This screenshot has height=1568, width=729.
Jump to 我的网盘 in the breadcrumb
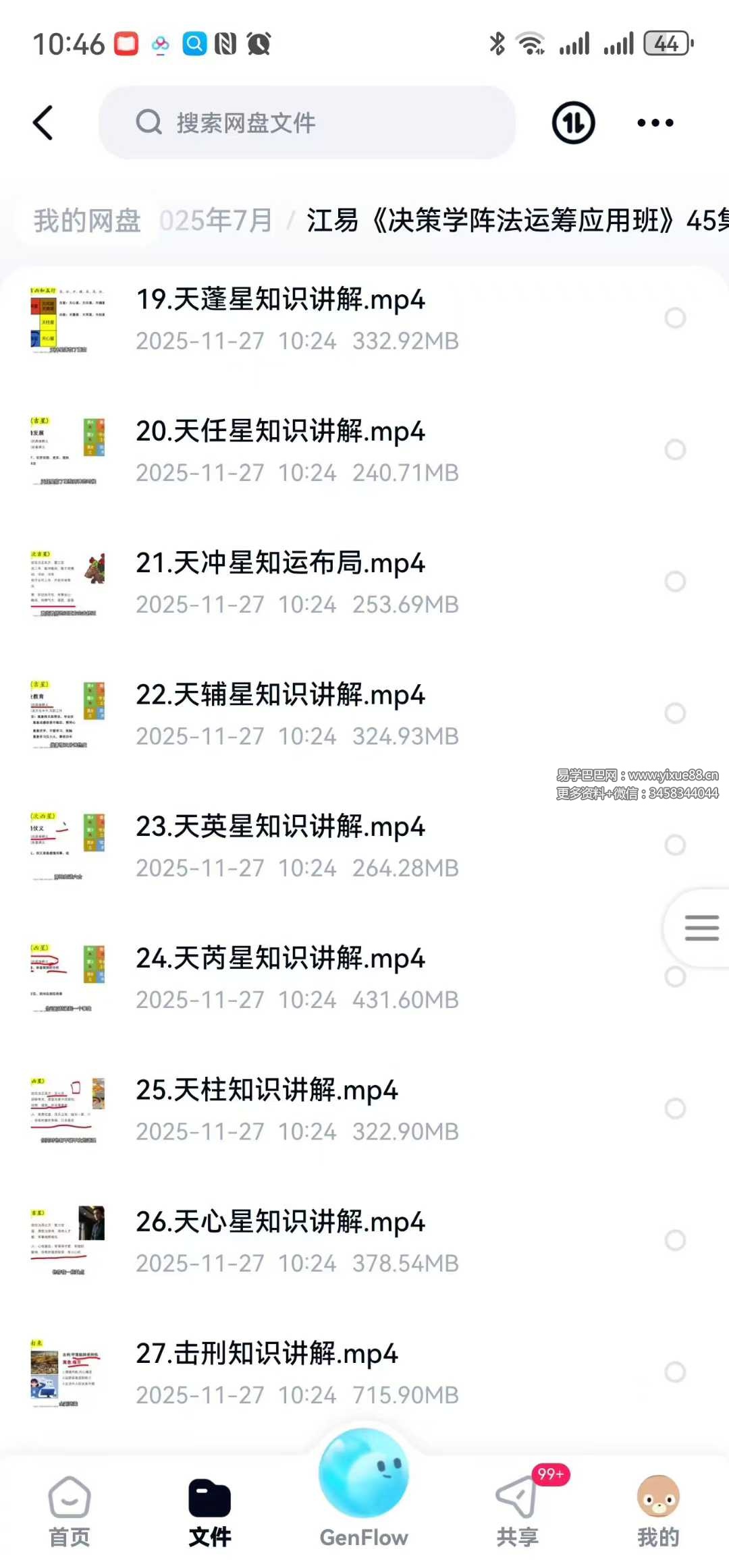click(x=87, y=221)
